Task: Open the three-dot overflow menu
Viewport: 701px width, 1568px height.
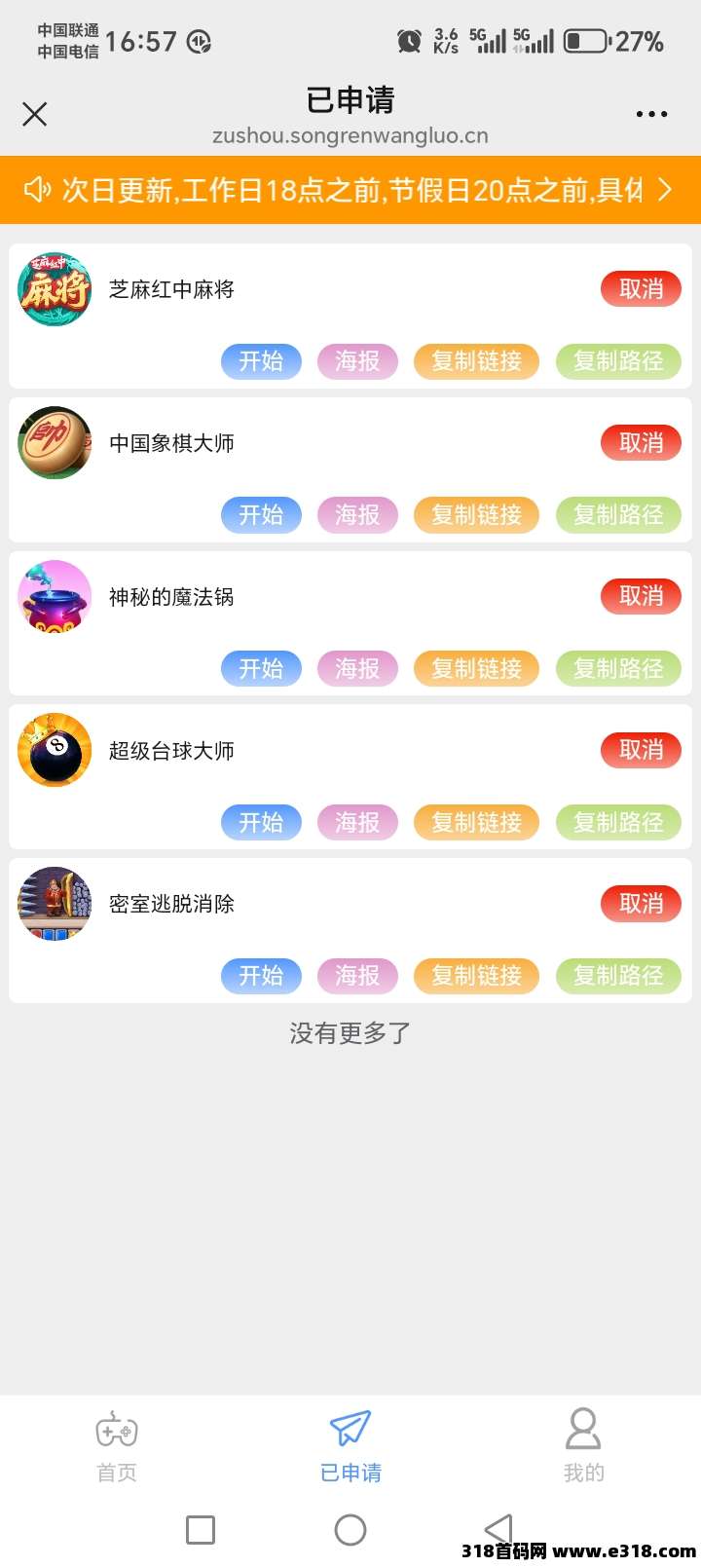Action: (x=651, y=114)
